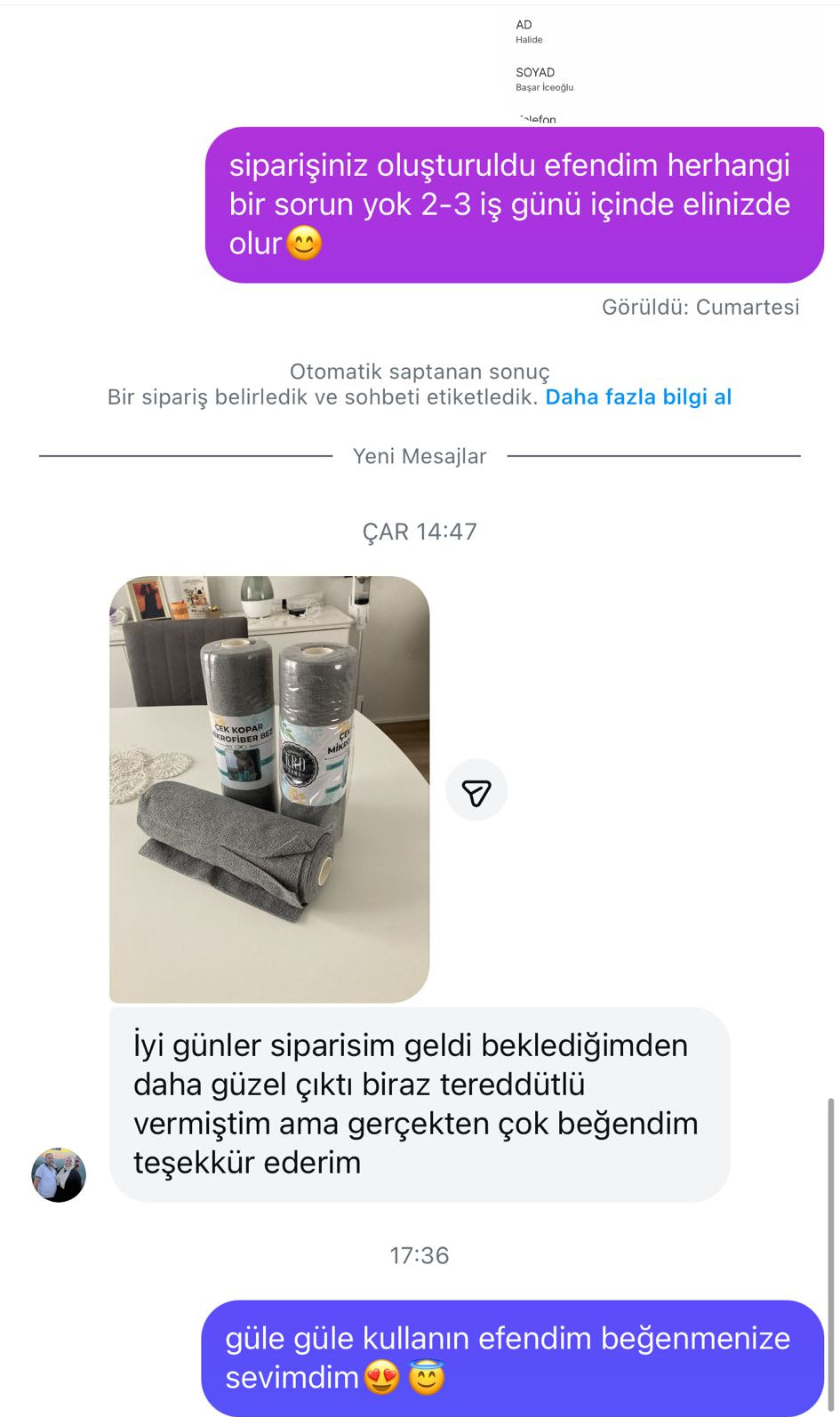
Task: Tap the share icon beside the photo
Action: coord(476,790)
